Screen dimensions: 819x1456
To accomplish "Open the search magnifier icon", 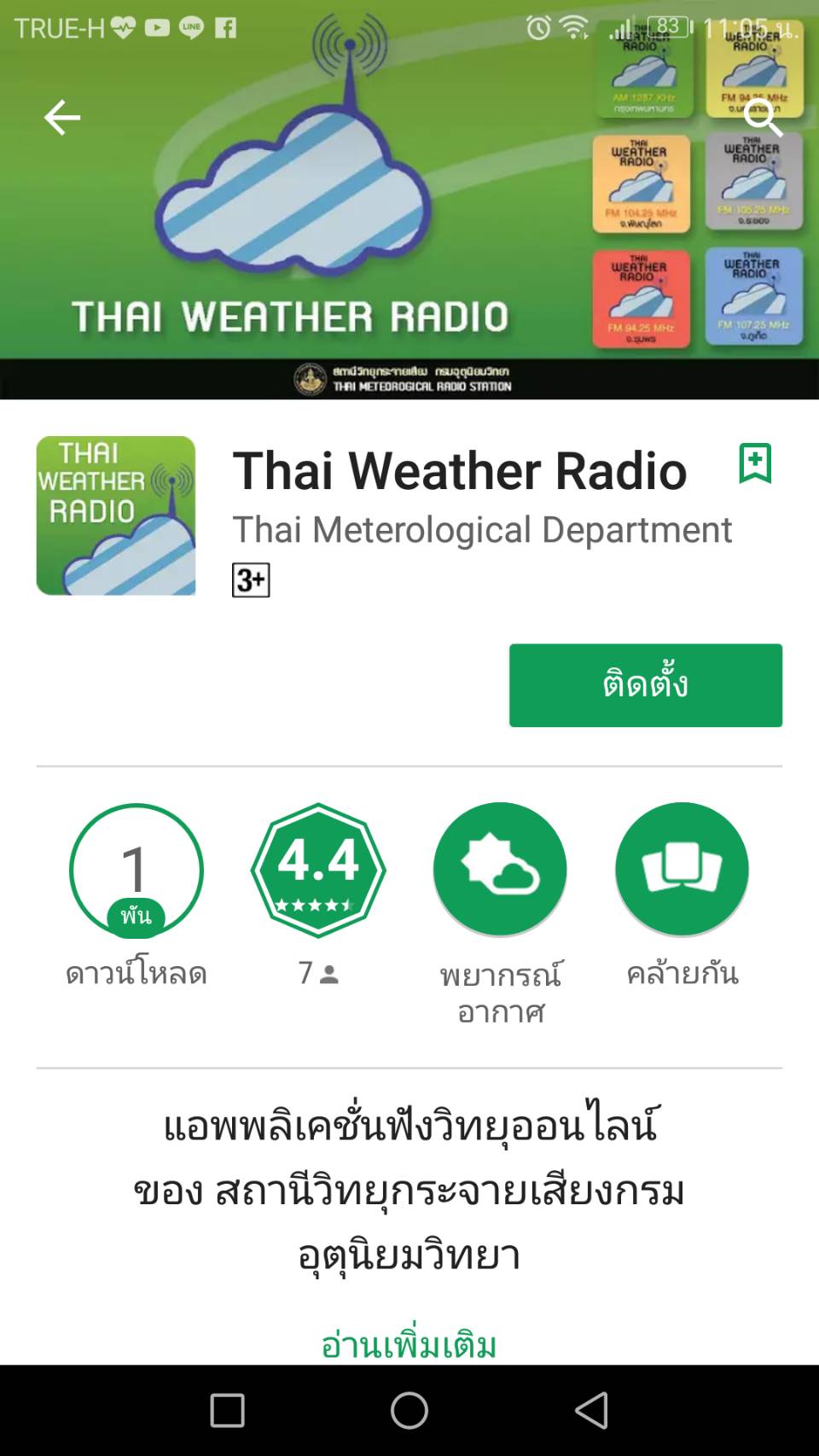I will pos(763,118).
